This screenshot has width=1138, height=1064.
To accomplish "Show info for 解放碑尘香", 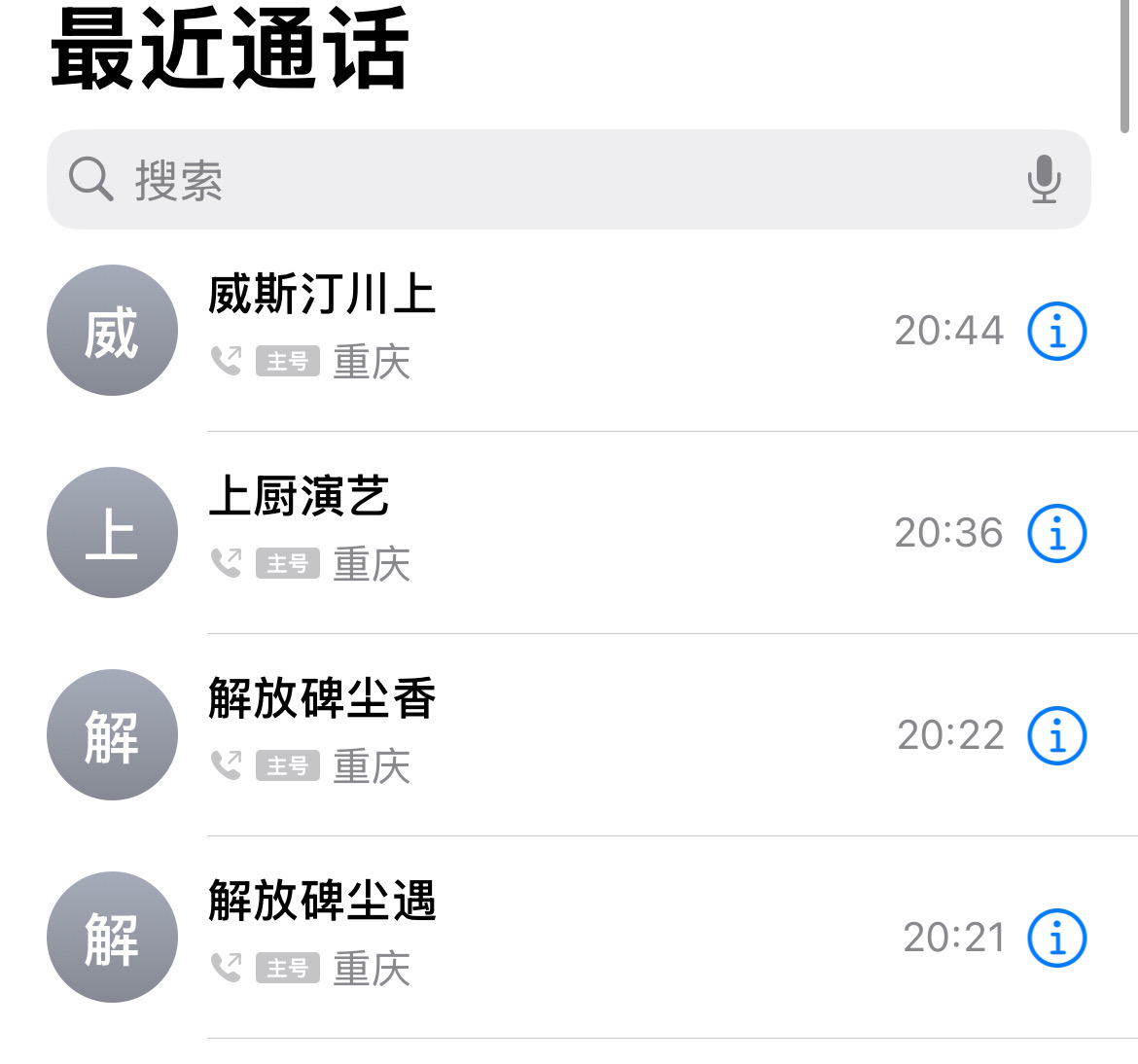I will (1057, 735).
